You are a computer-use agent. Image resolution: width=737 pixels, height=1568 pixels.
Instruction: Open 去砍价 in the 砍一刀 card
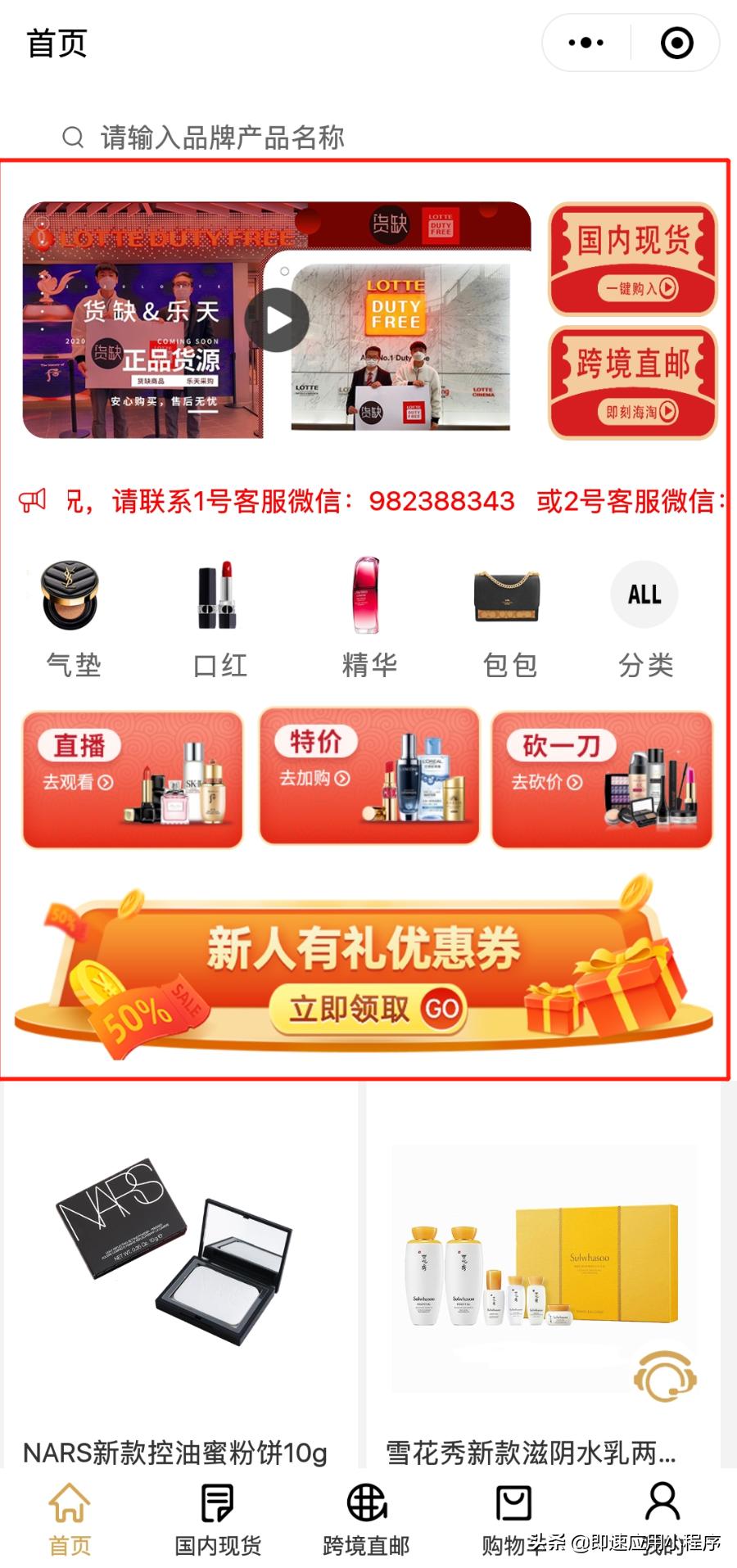coord(547,782)
